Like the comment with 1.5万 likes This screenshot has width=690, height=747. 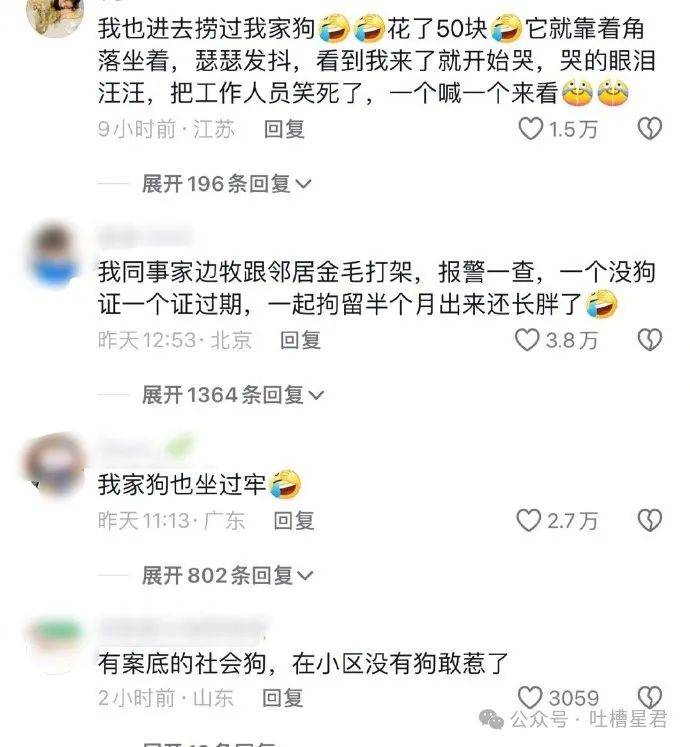(529, 130)
